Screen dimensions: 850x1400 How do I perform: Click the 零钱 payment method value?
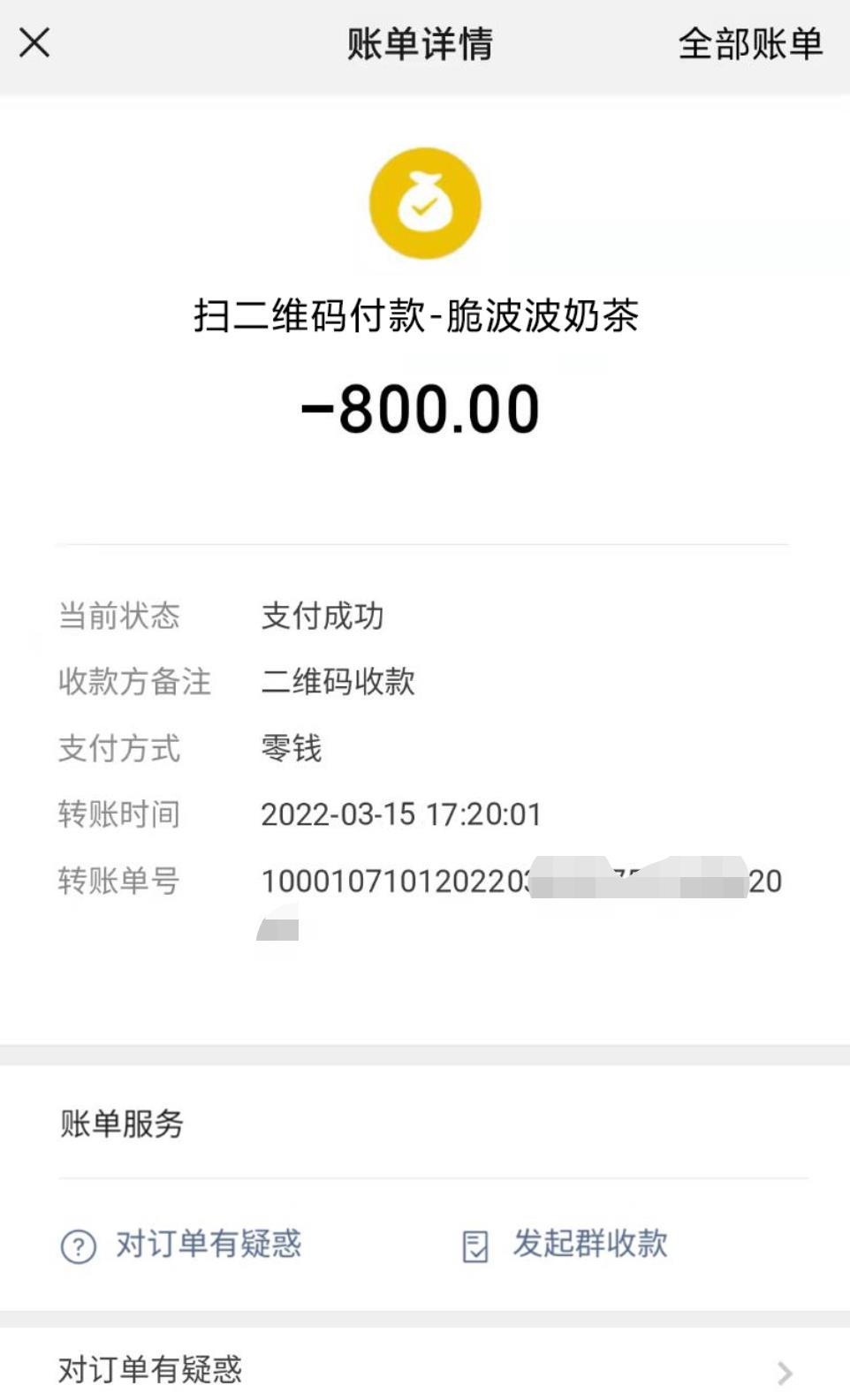(x=291, y=749)
